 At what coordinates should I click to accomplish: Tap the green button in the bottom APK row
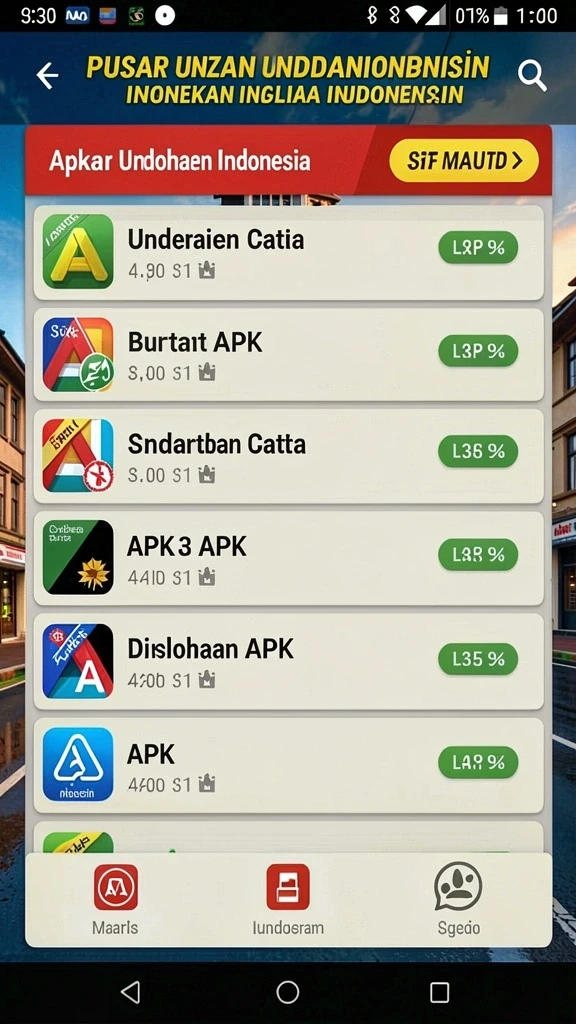click(478, 762)
